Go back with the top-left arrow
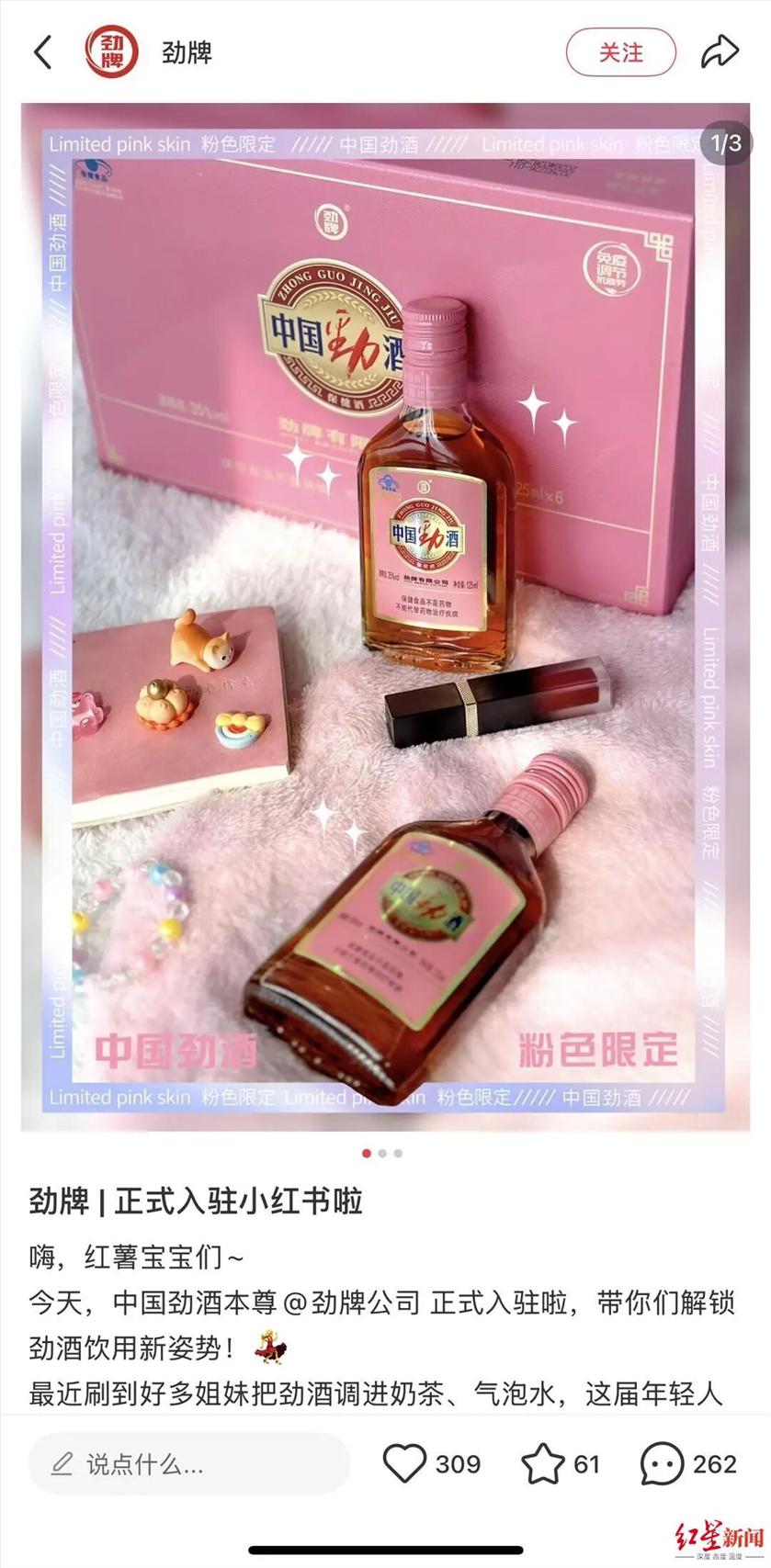The image size is (771, 1568). [x=42, y=52]
